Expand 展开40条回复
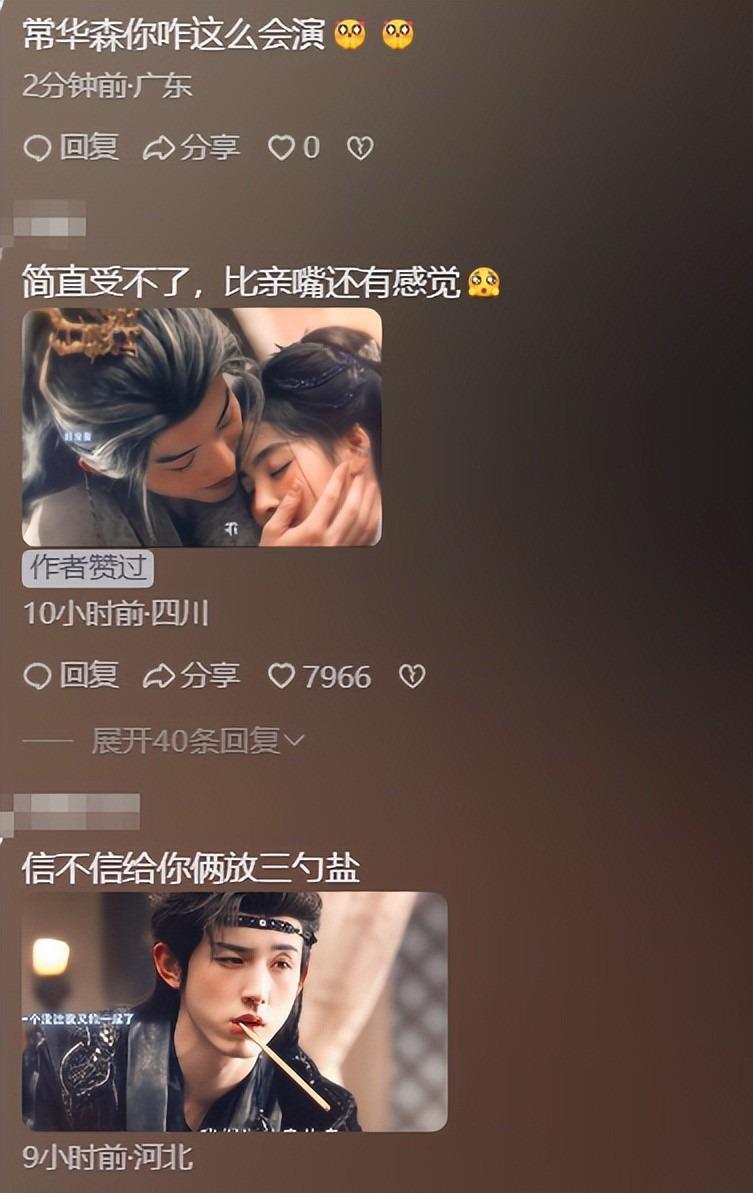The height and width of the screenshot is (1193, 753). (x=197, y=741)
